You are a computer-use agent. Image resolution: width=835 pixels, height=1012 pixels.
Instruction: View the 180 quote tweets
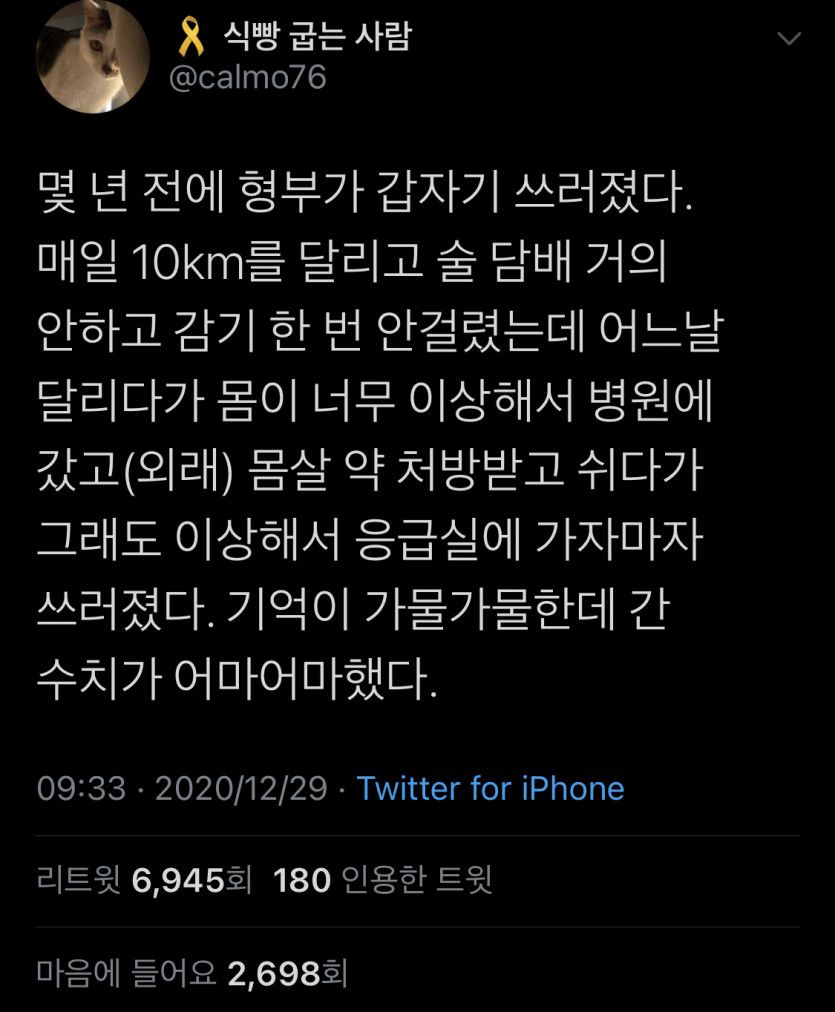tap(383, 881)
